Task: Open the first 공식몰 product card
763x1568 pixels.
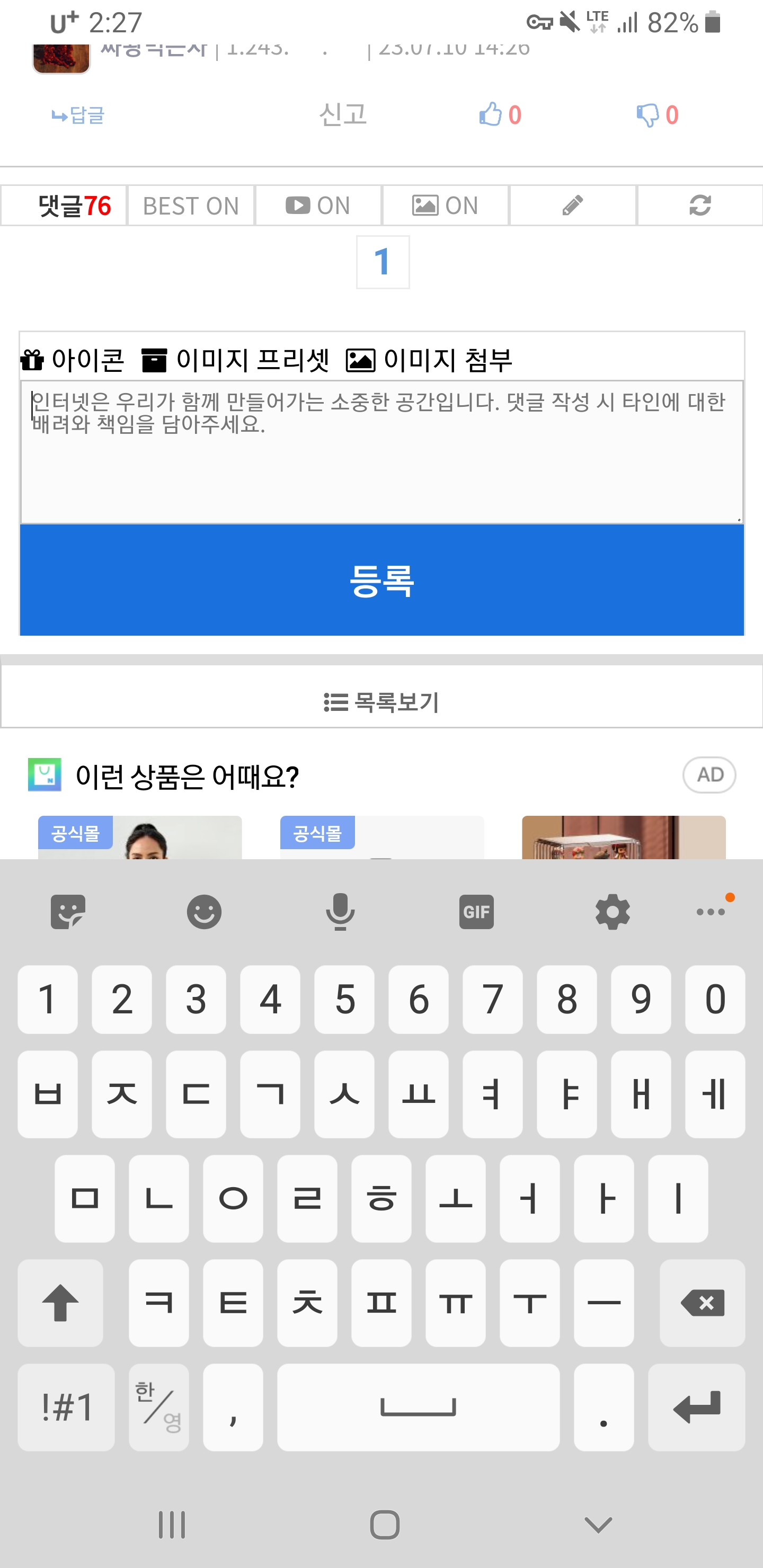Action: [x=140, y=839]
